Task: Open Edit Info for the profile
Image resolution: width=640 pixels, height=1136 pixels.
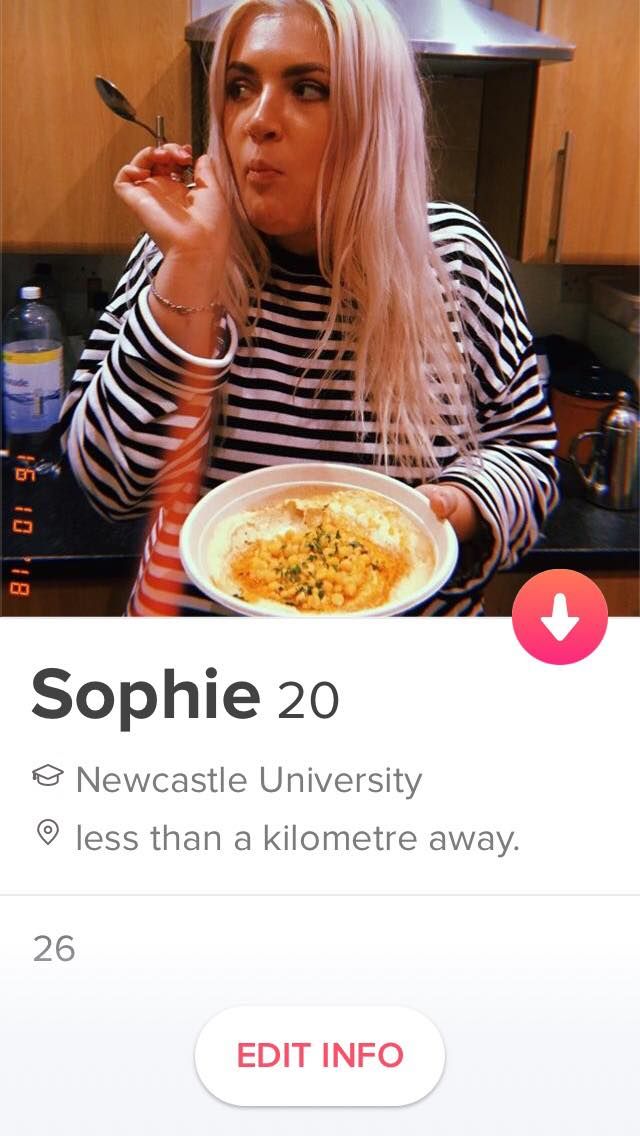Action: pyautogui.click(x=320, y=1056)
